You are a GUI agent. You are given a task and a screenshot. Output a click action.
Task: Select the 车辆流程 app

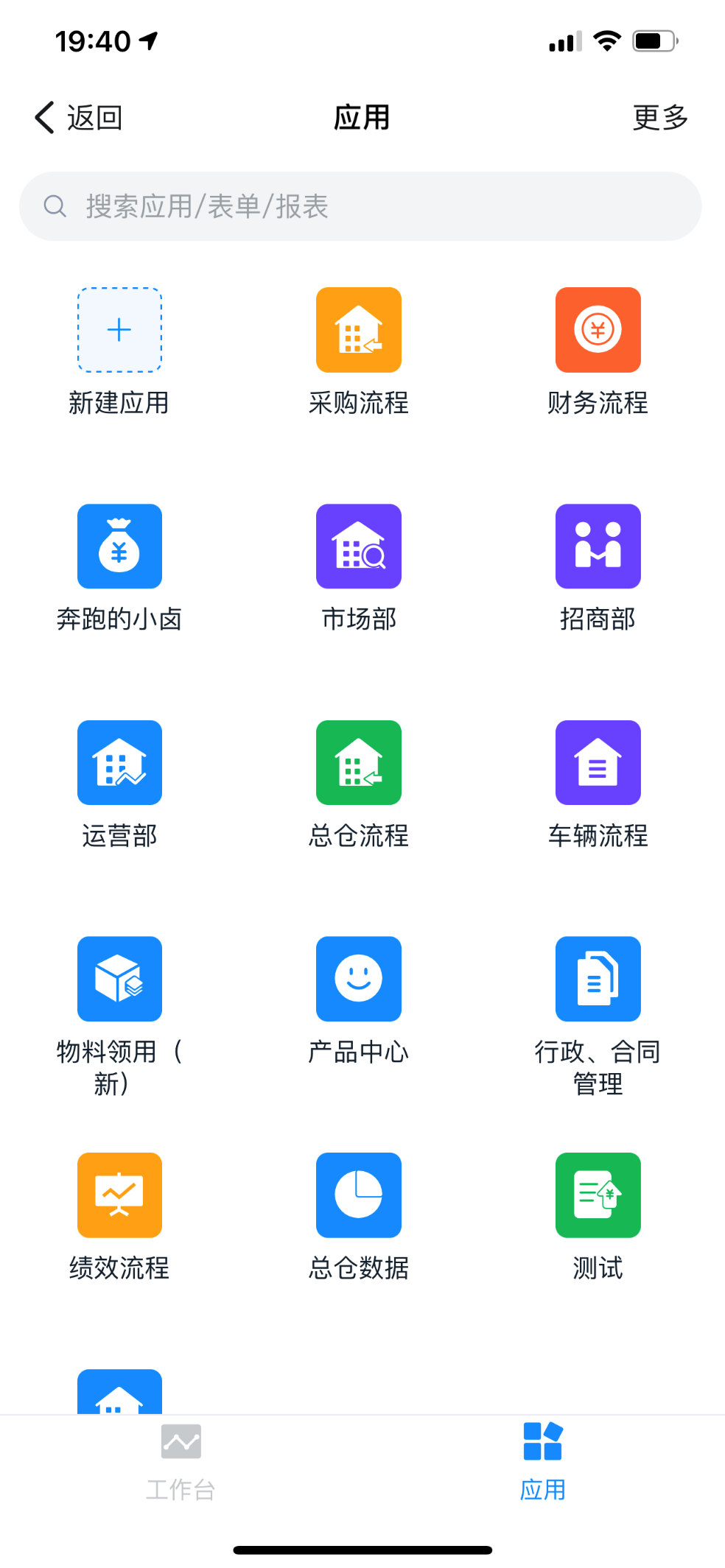598,762
